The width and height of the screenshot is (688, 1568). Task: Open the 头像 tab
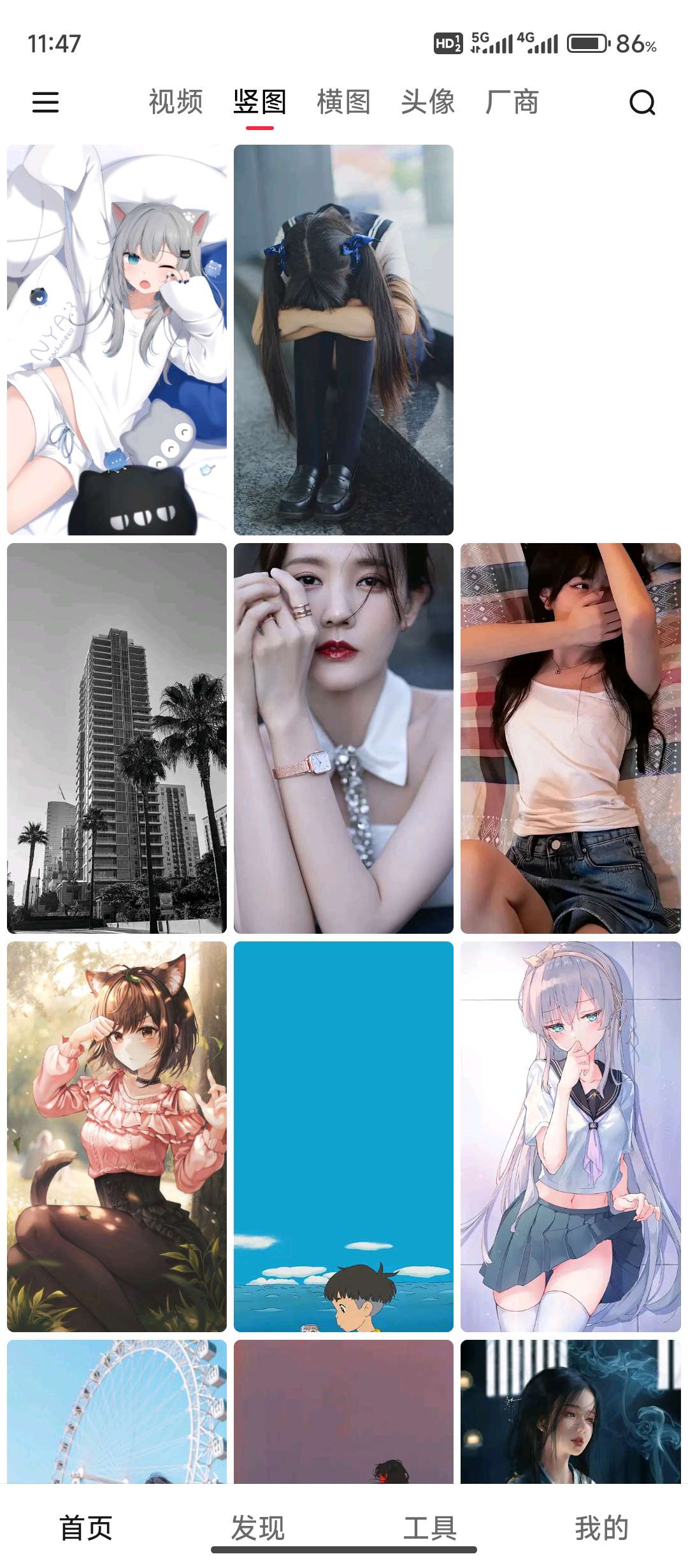pos(428,102)
